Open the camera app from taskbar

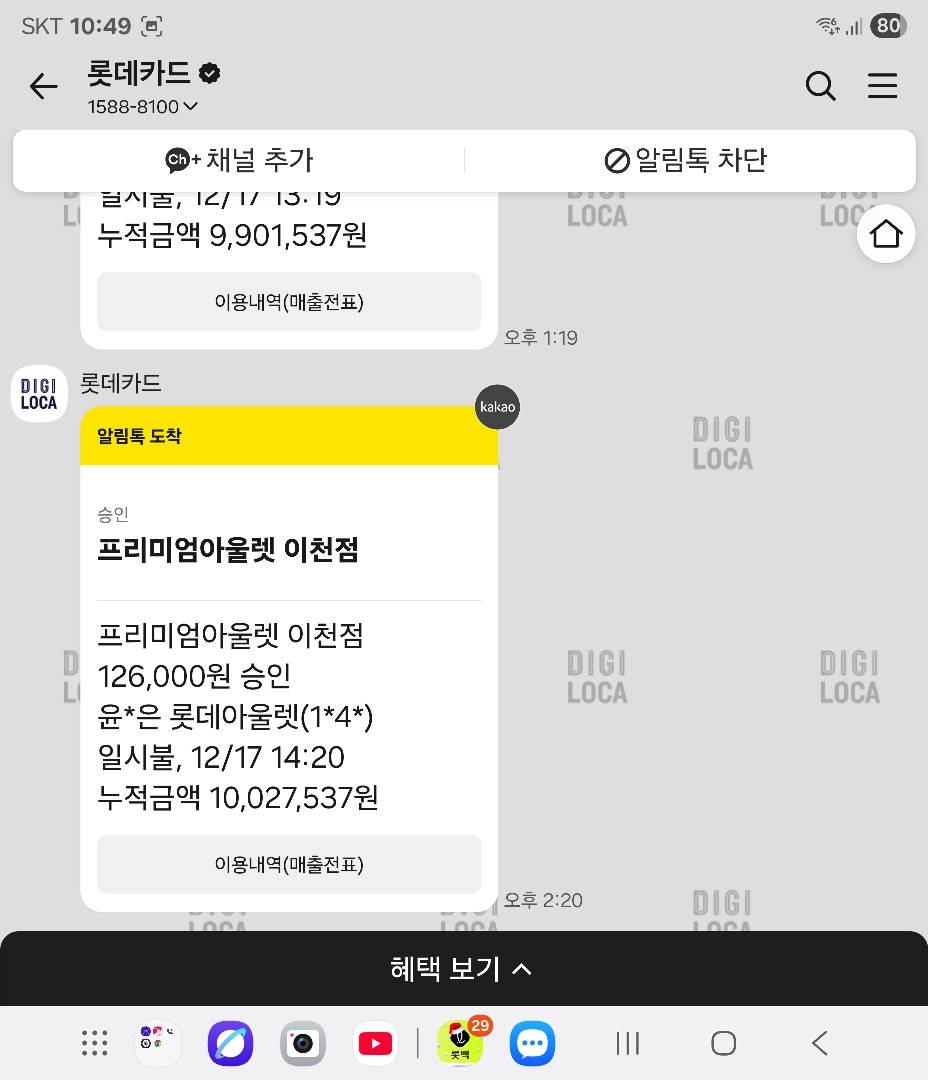[302, 1044]
